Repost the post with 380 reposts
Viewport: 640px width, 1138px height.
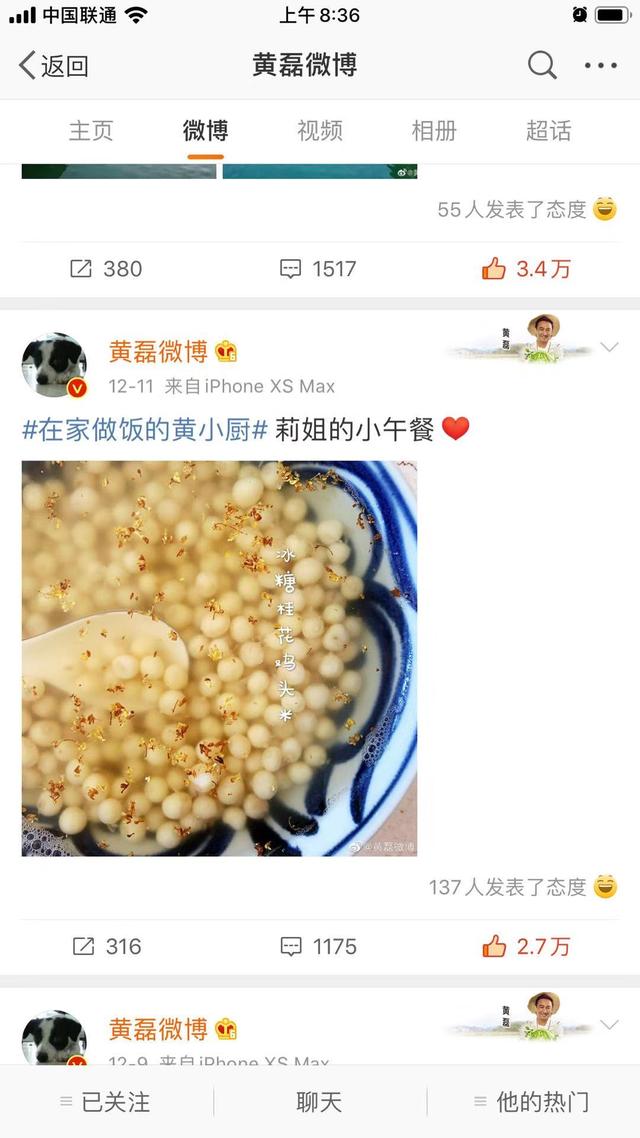(x=106, y=268)
